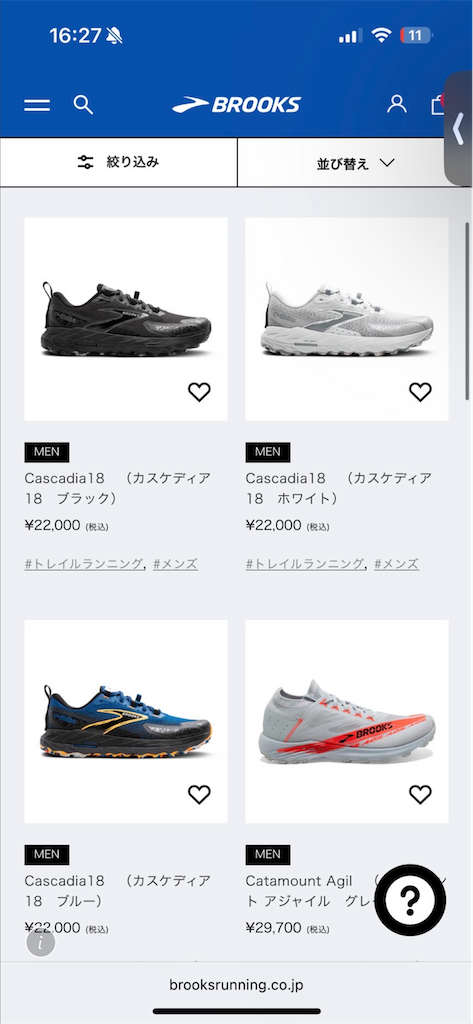Open #メンズ tag under Cascadia18 ホワイト
Image resolution: width=473 pixels, height=1024 pixels.
coord(397,564)
